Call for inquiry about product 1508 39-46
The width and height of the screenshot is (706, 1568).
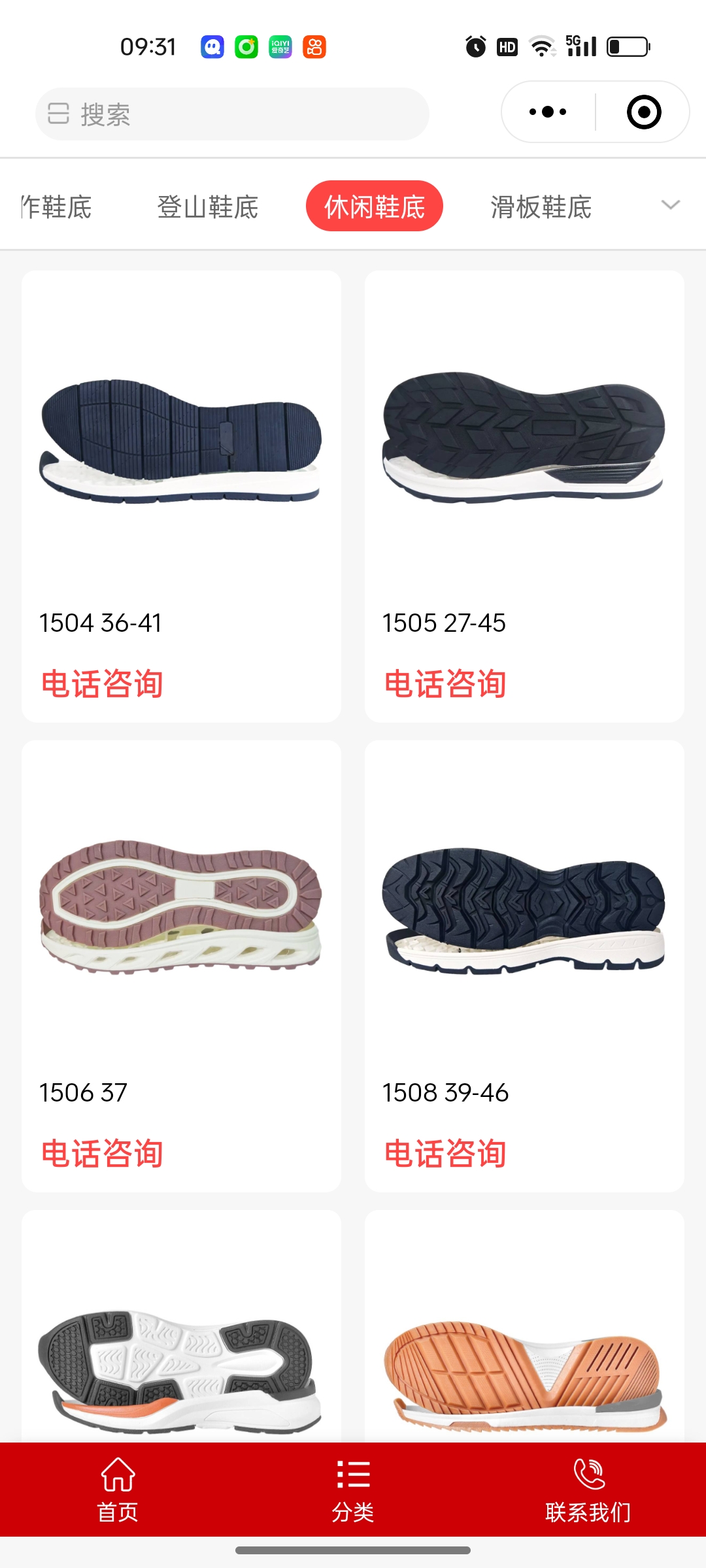445,1153
